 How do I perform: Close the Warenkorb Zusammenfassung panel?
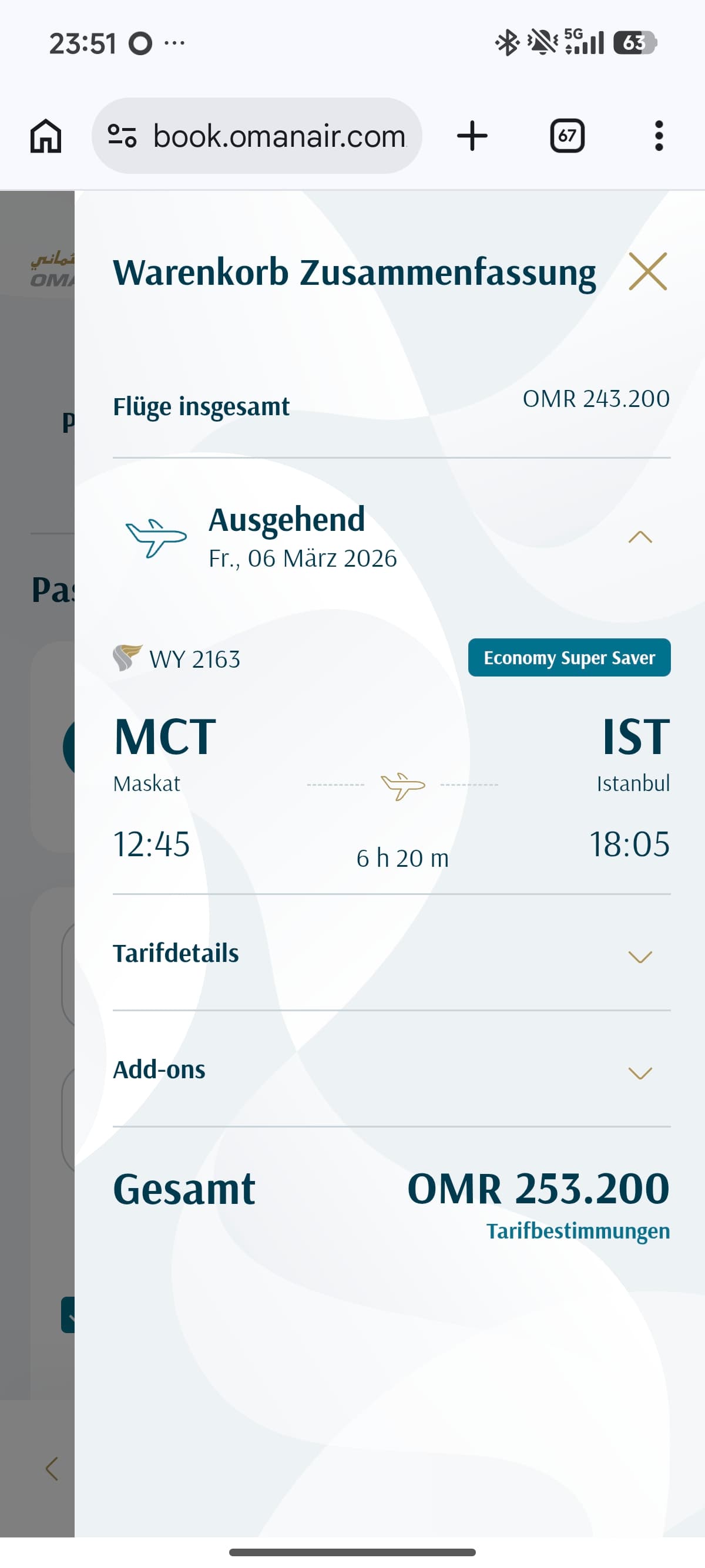tap(647, 271)
